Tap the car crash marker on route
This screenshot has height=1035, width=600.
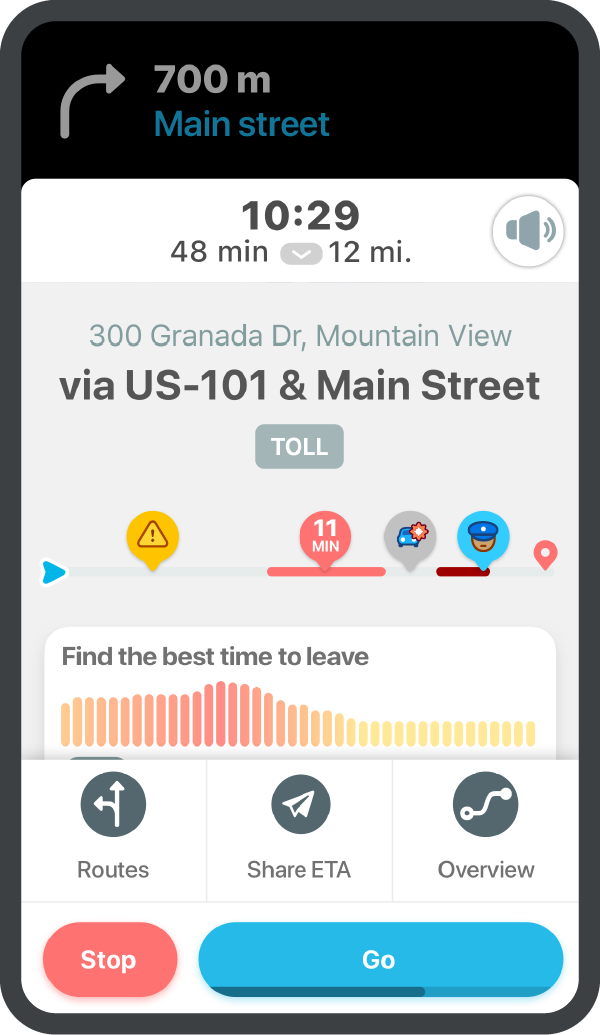[x=410, y=539]
